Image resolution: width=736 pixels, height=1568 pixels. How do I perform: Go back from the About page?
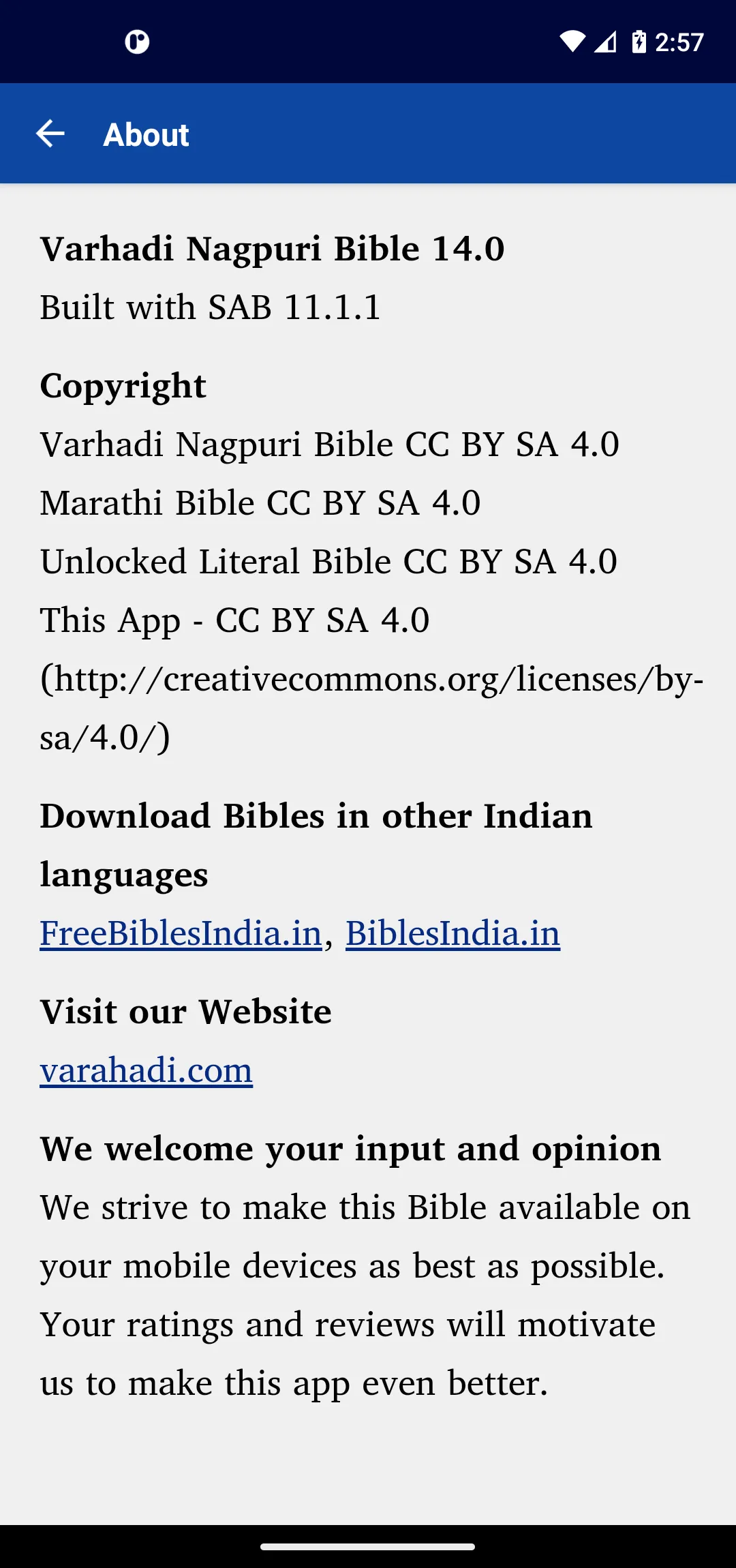[50, 134]
